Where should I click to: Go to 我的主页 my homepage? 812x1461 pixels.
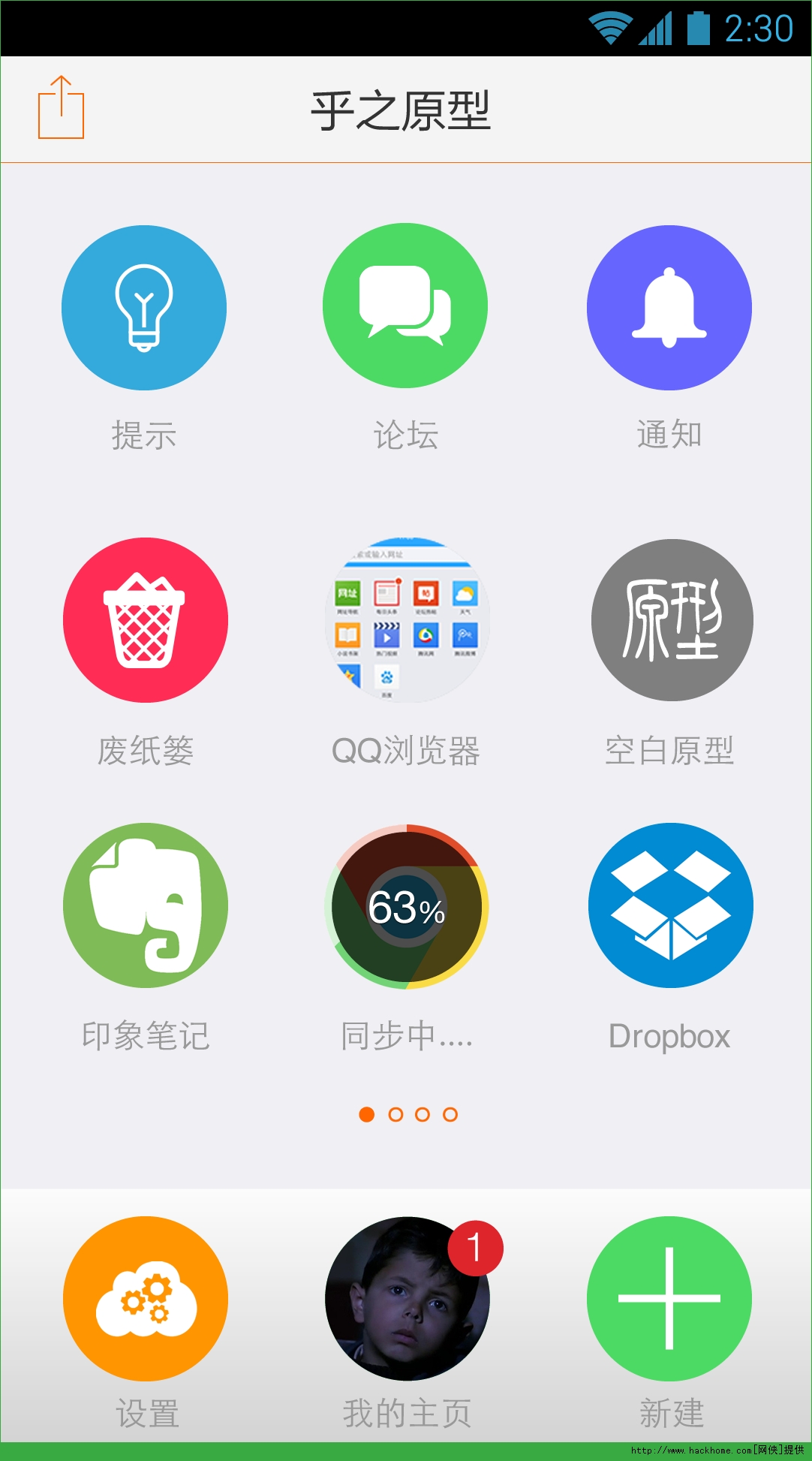[407, 1298]
